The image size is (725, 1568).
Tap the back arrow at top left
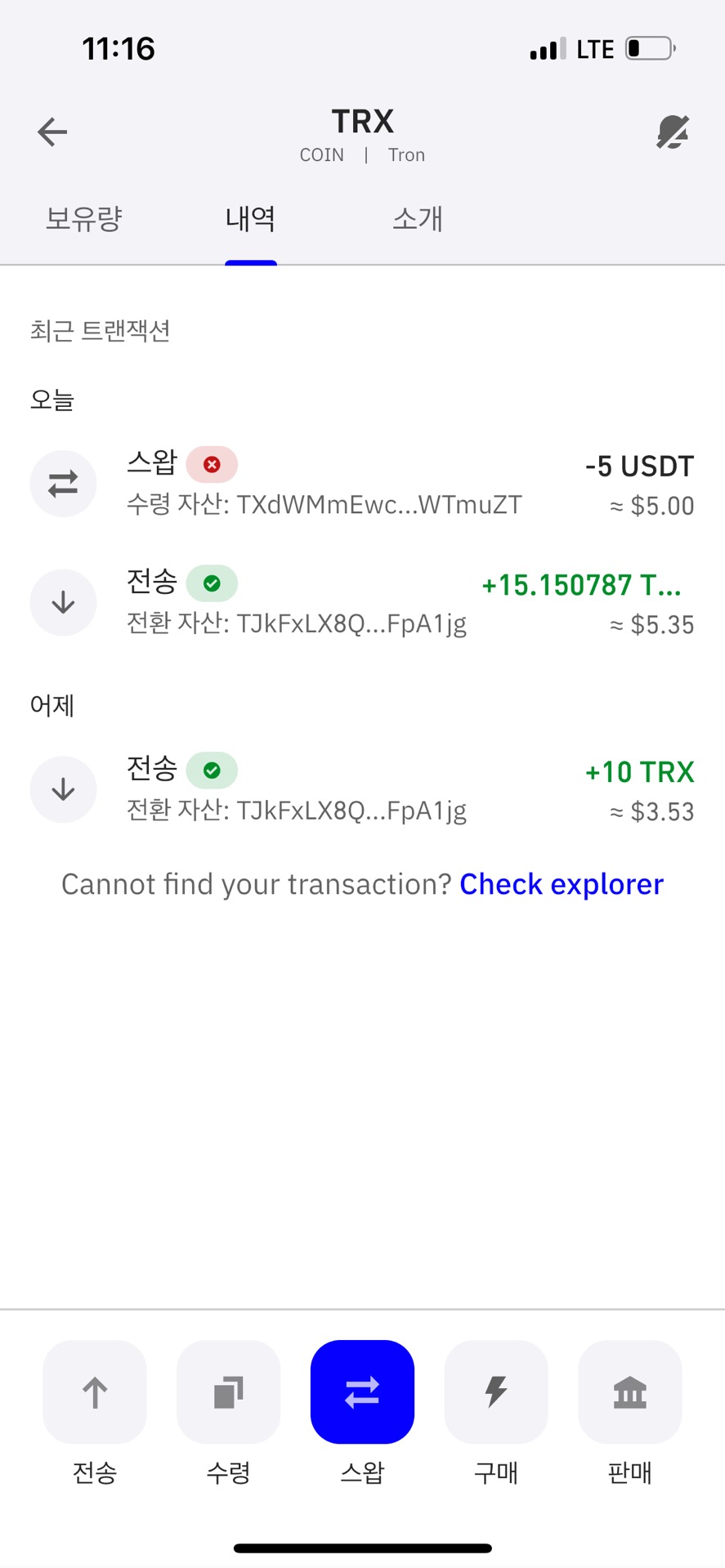(x=51, y=132)
